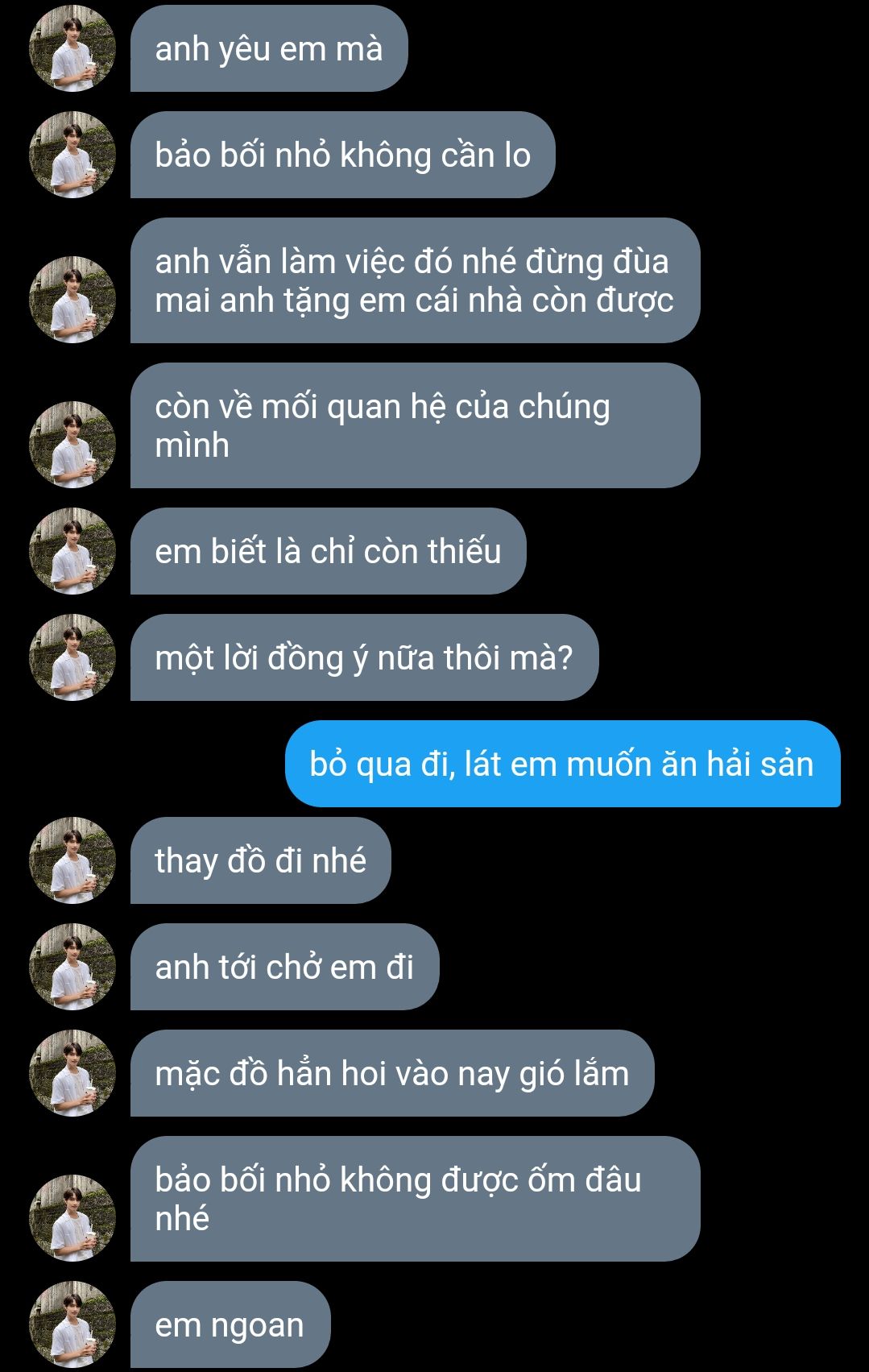The width and height of the screenshot is (869, 1372).
Task: Tap avatar beside the "em ngoan" message
Action: 72,1324
